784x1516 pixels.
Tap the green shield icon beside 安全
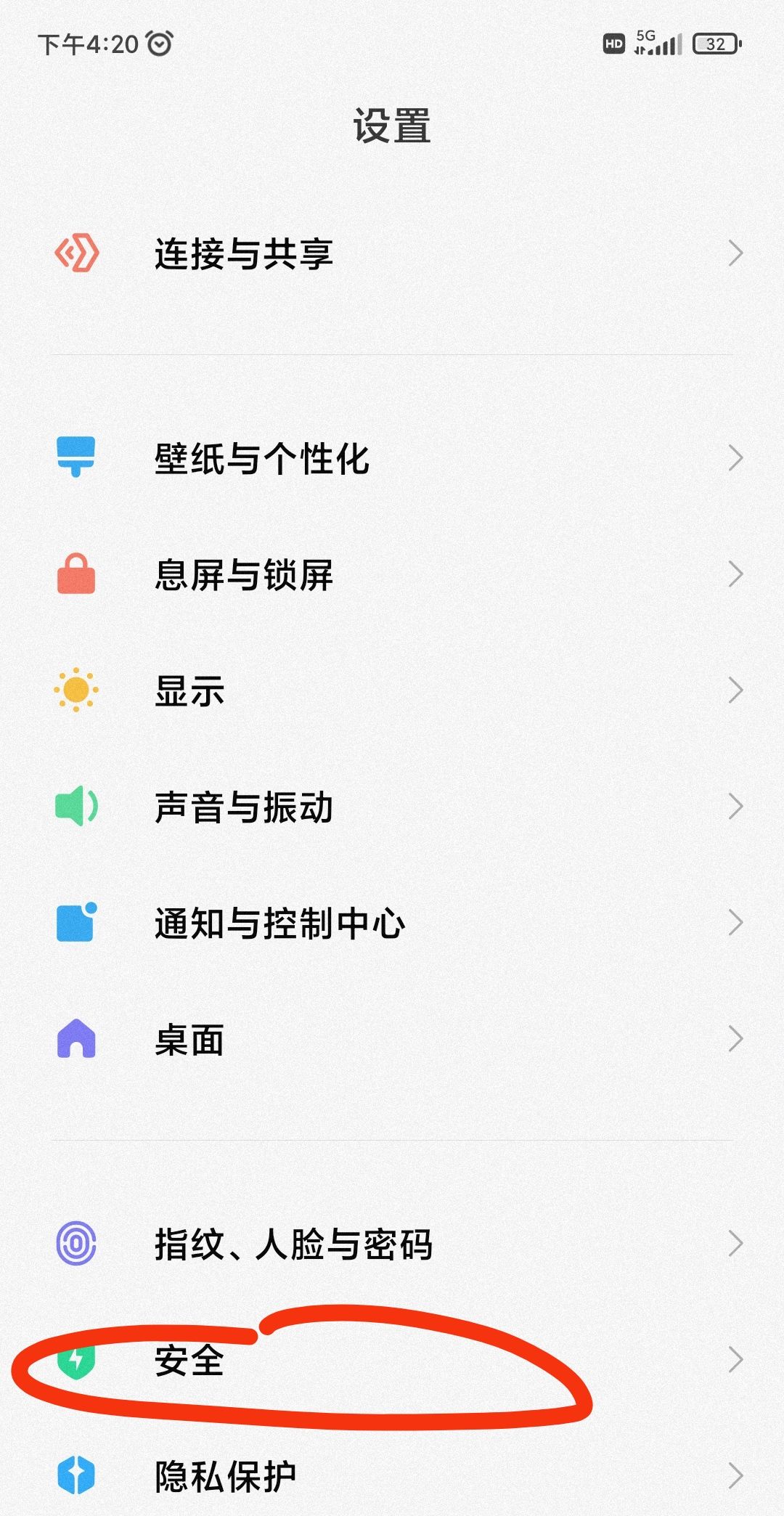tap(76, 1359)
